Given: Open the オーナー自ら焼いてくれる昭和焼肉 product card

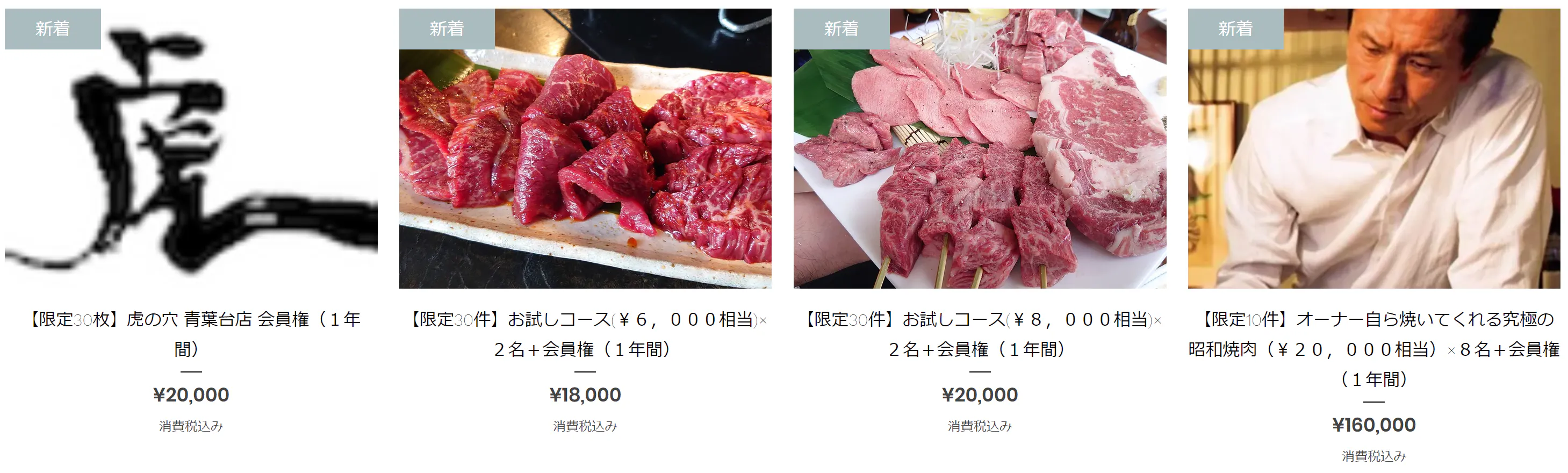Looking at the screenshot, I should [1374, 149].
